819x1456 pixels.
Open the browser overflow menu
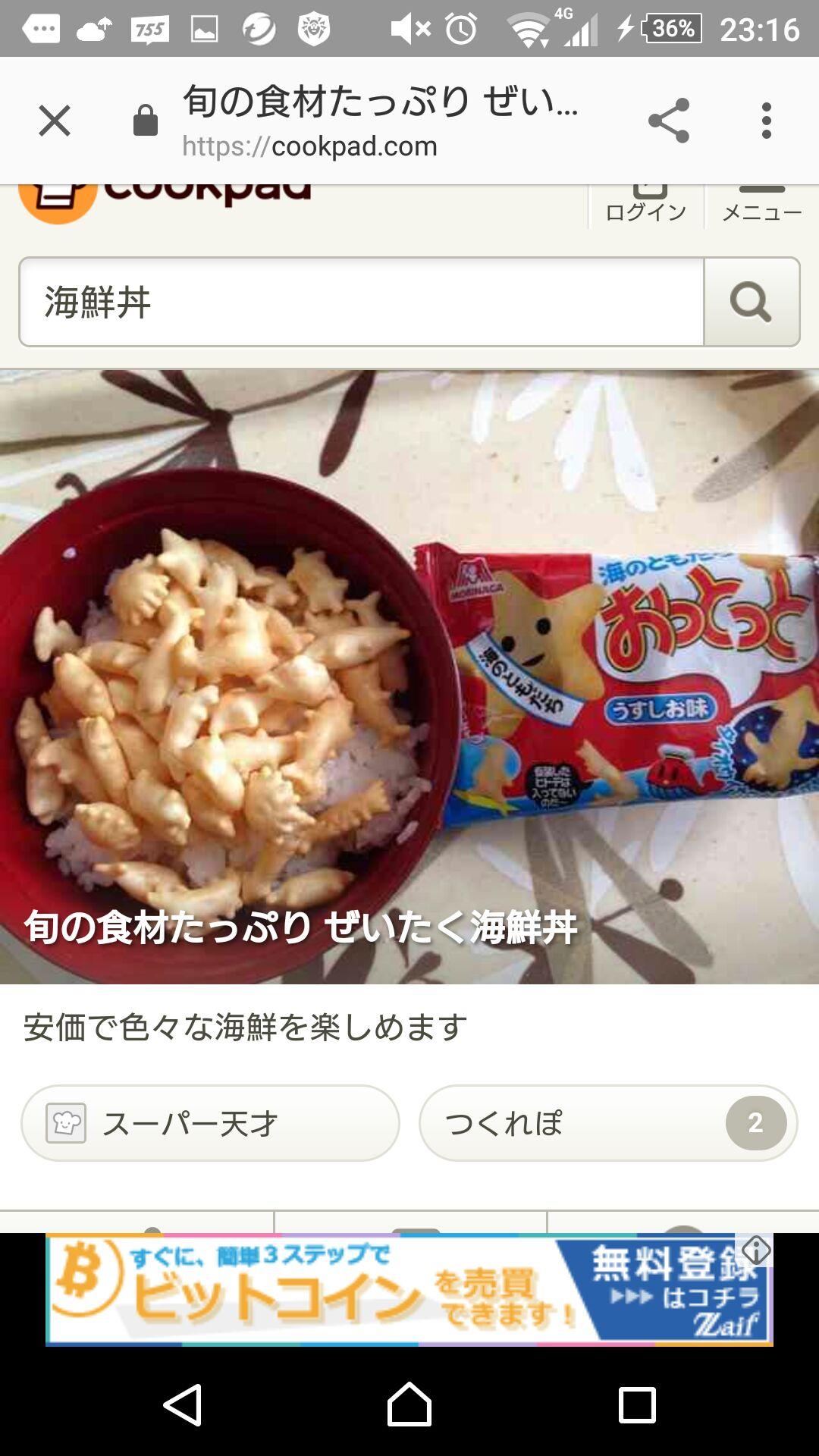click(x=767, y=121)
